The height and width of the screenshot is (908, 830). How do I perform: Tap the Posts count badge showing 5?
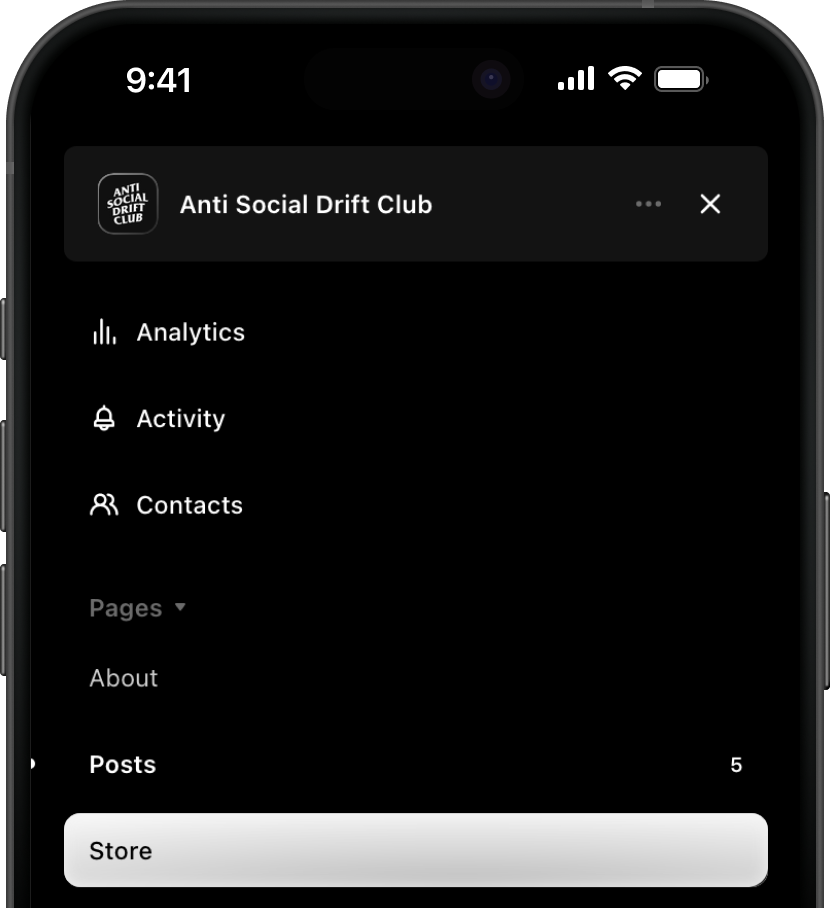pyautogui.click(x=737, y=765)
